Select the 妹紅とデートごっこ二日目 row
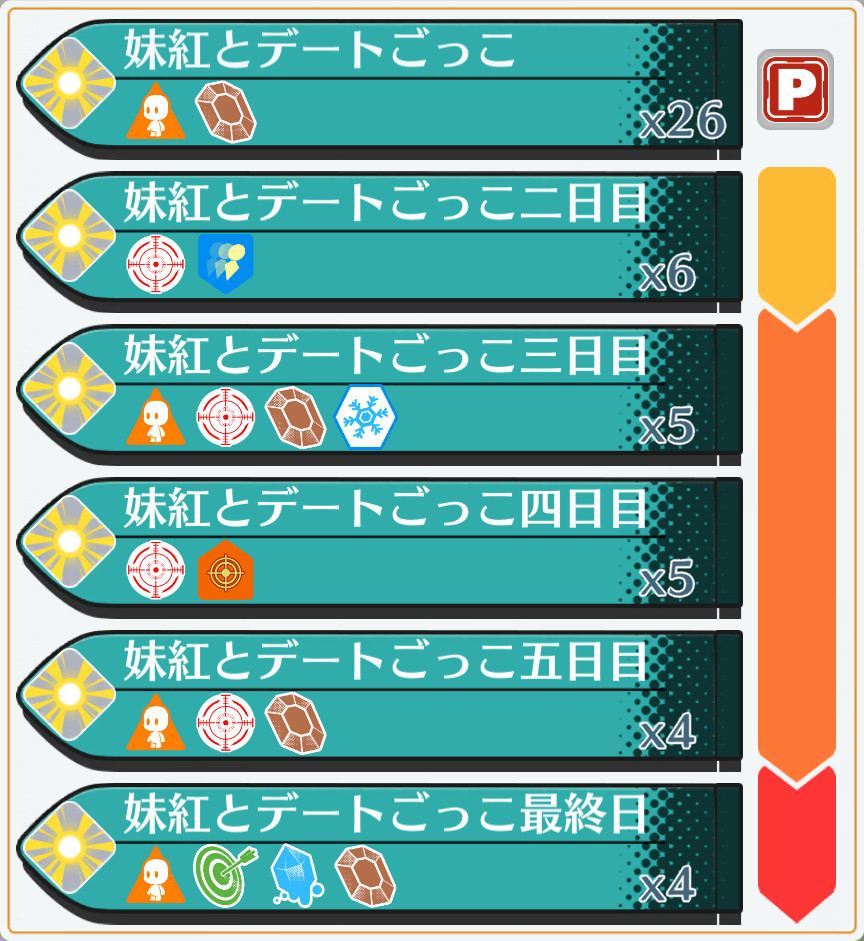The width and height of the screenshot is (864, 941). (380, 240)
